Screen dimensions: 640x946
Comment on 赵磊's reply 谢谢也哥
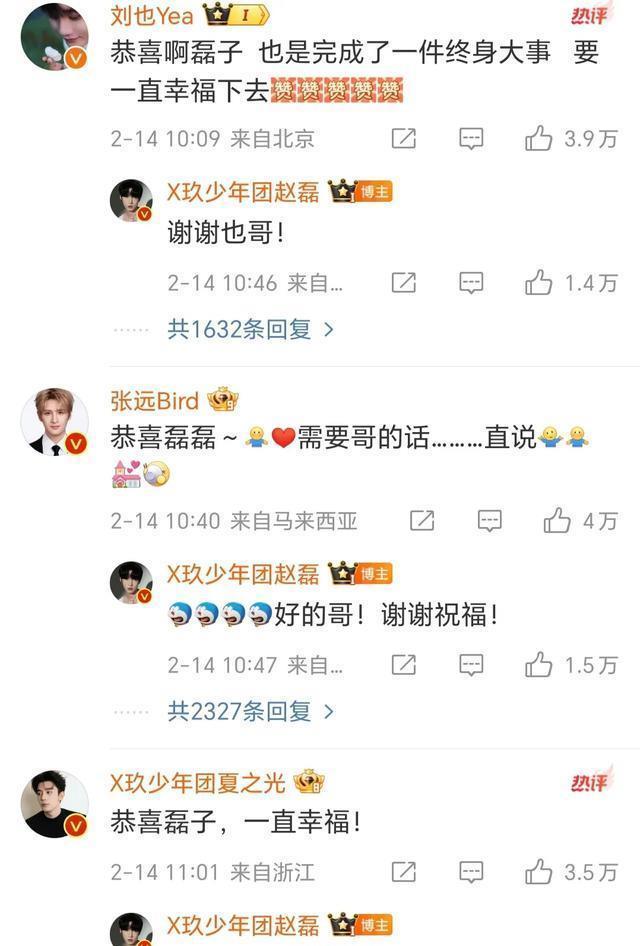click(471, 283)
